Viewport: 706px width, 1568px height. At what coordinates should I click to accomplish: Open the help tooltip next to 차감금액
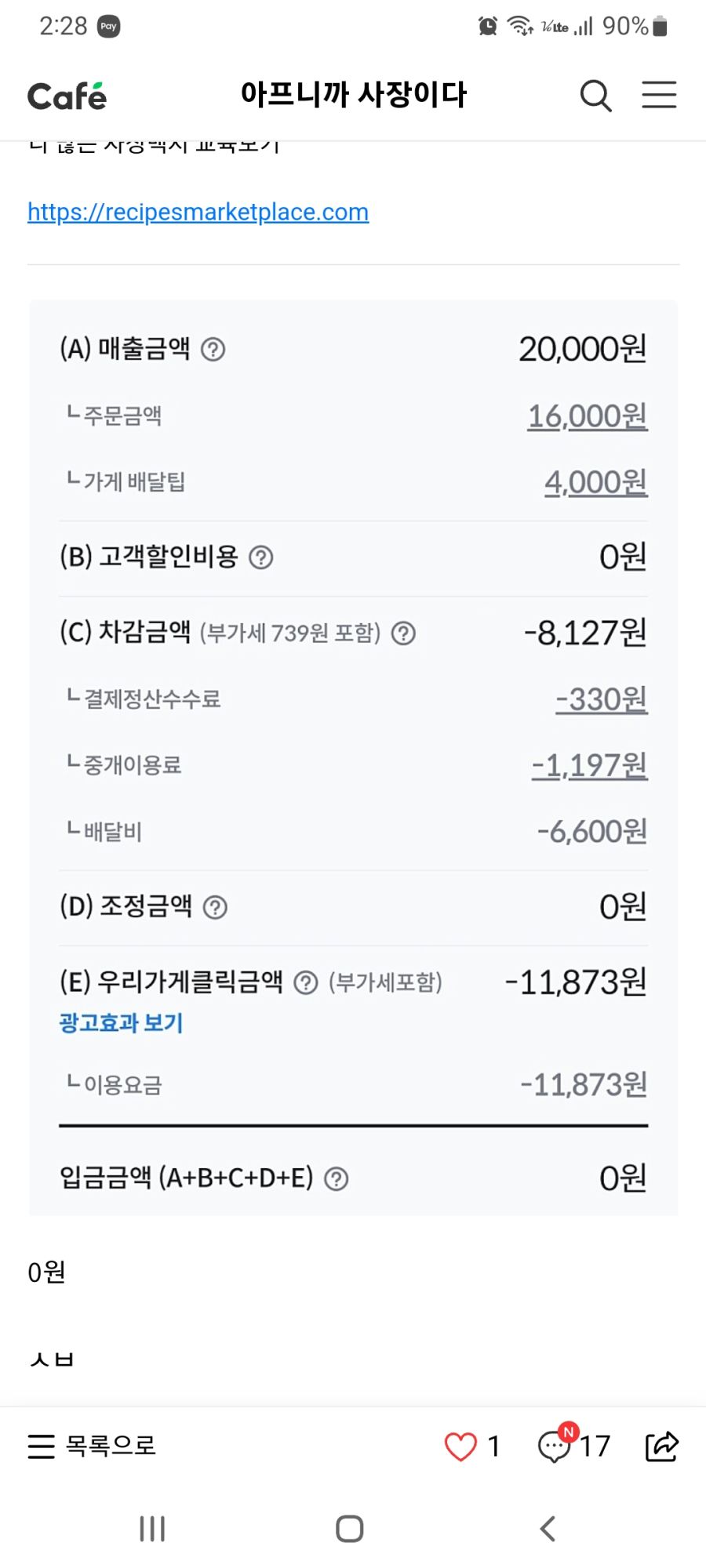tap(402, 633)
